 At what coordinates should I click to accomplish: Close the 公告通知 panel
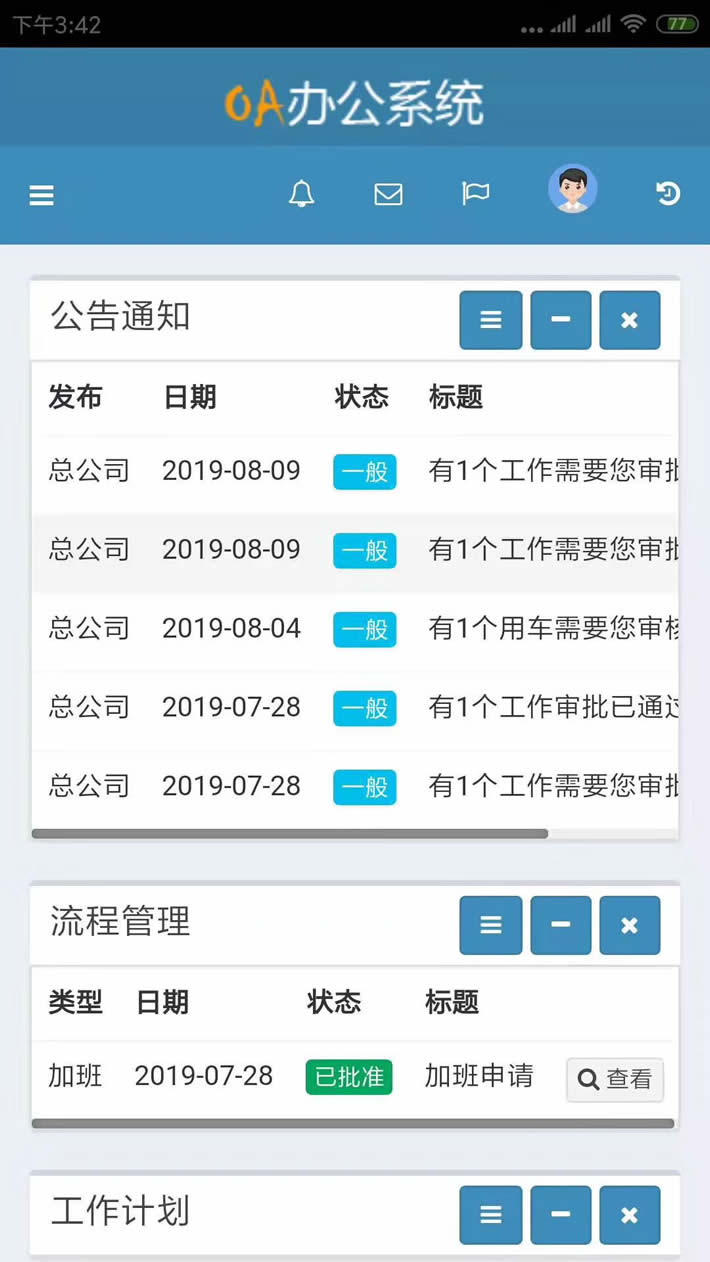[630, 320]
